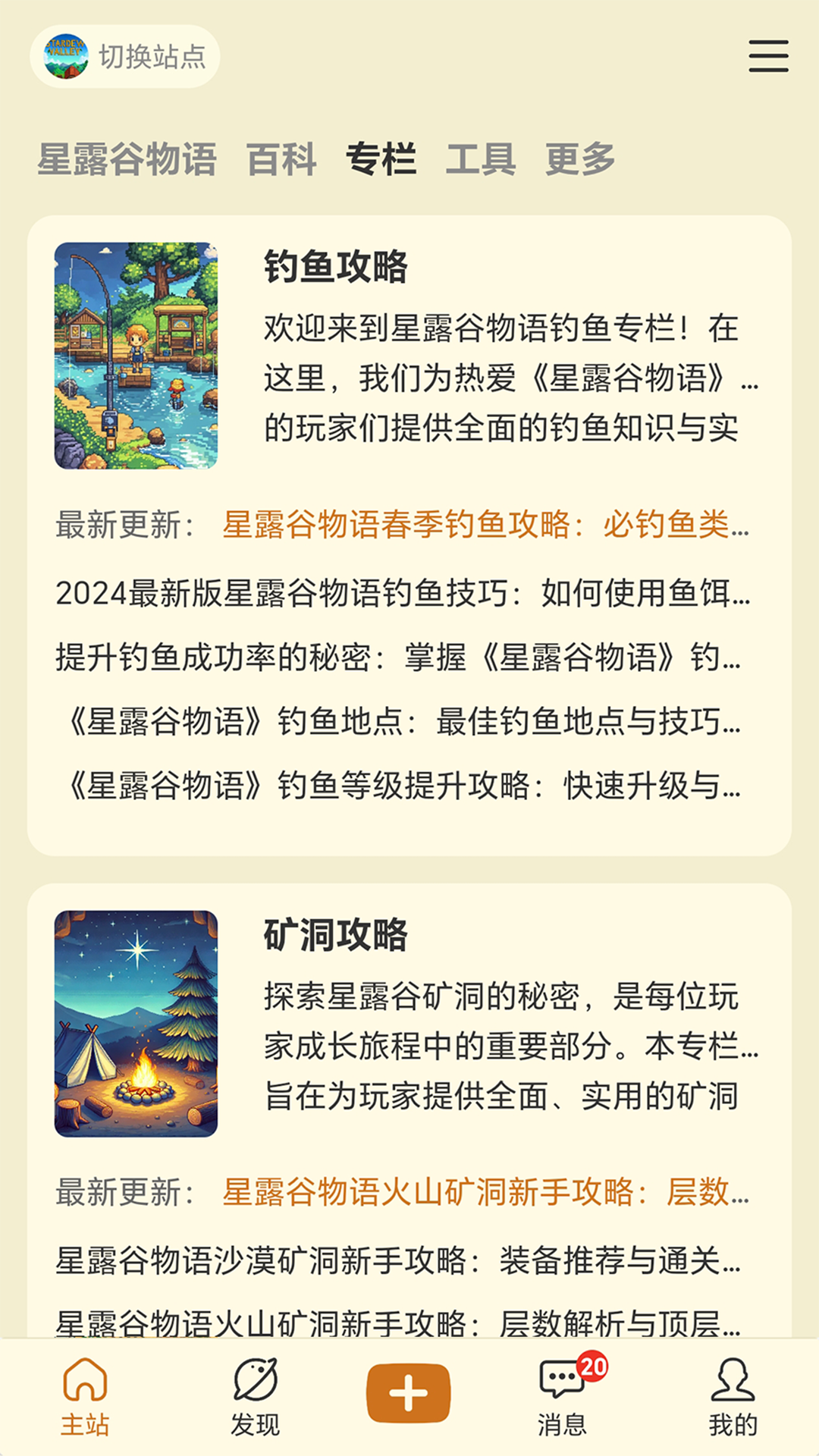This screenshot has height=1456, width=819.
Task: Open latest update 星露谷物语春季钓鱼攻略
Action: pos(485,525)
